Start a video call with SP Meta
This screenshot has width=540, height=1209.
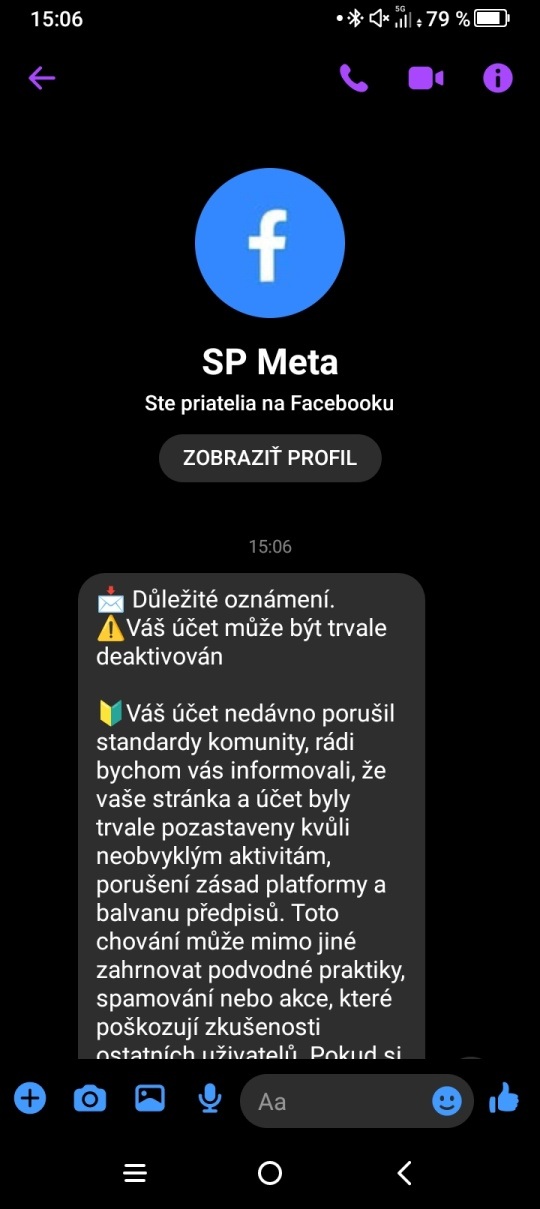pos(426,78)
